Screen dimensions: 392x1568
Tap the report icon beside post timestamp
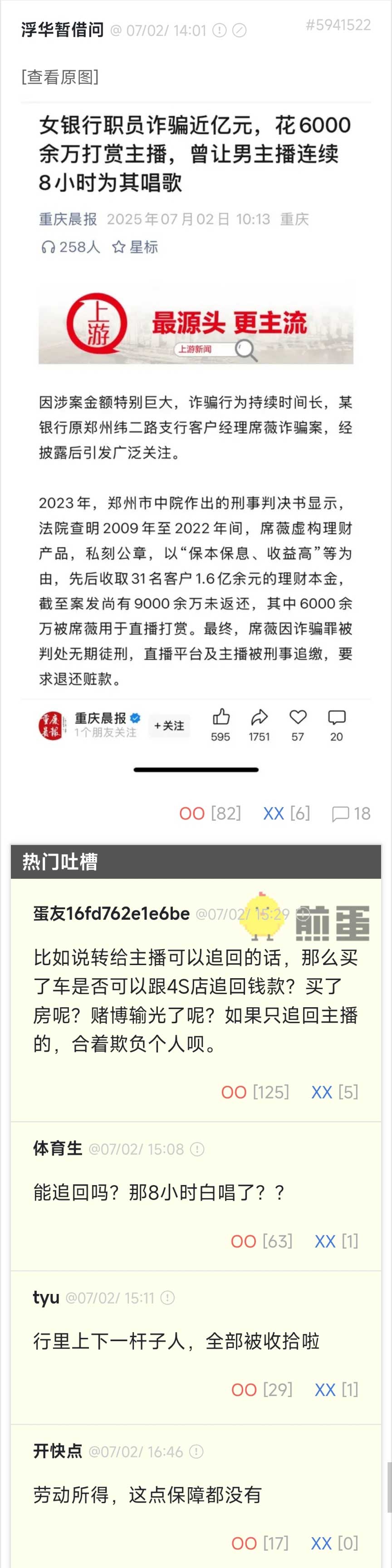(x=220, y=30)
